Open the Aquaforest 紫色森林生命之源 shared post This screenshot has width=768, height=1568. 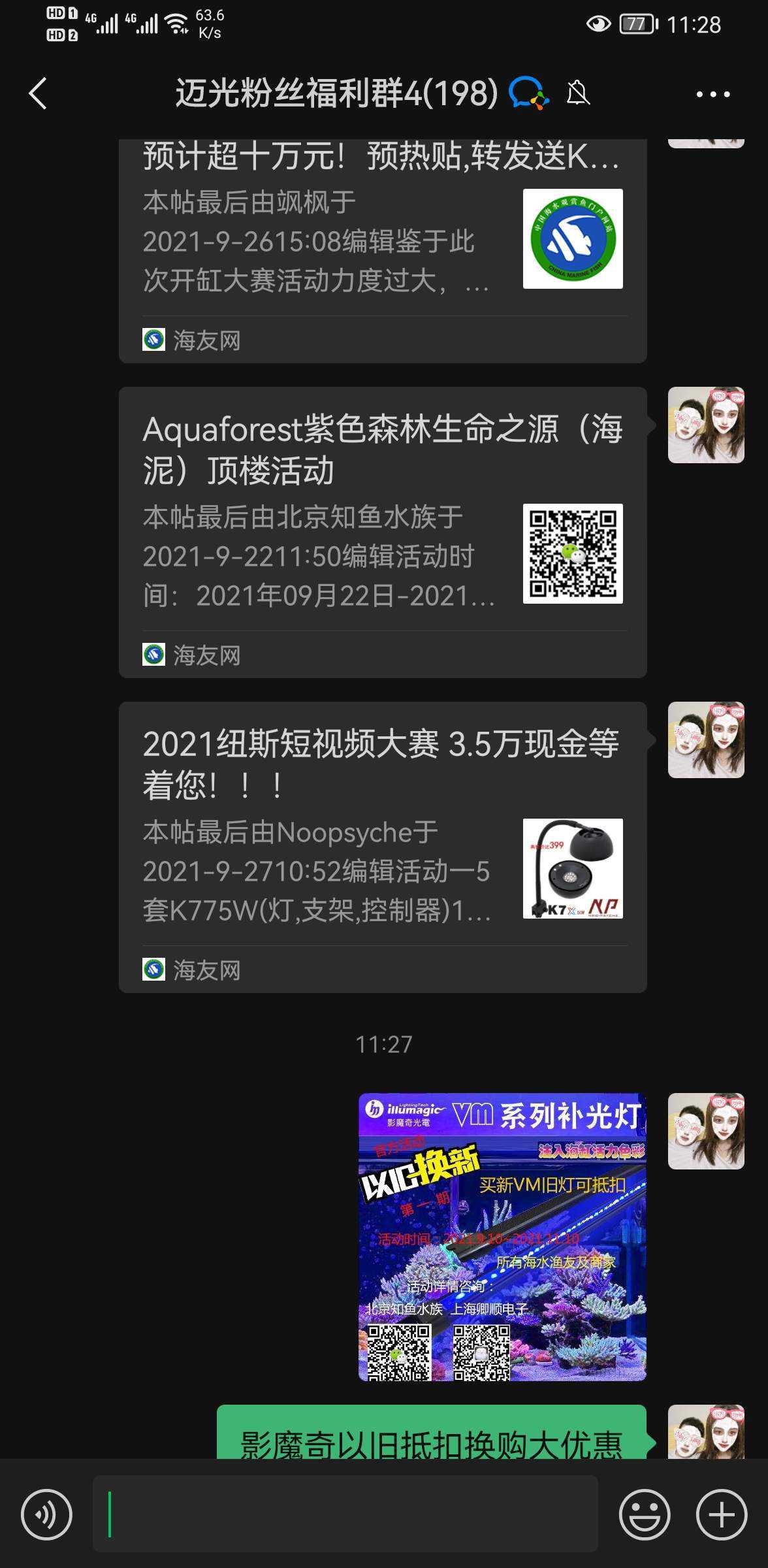382,532
